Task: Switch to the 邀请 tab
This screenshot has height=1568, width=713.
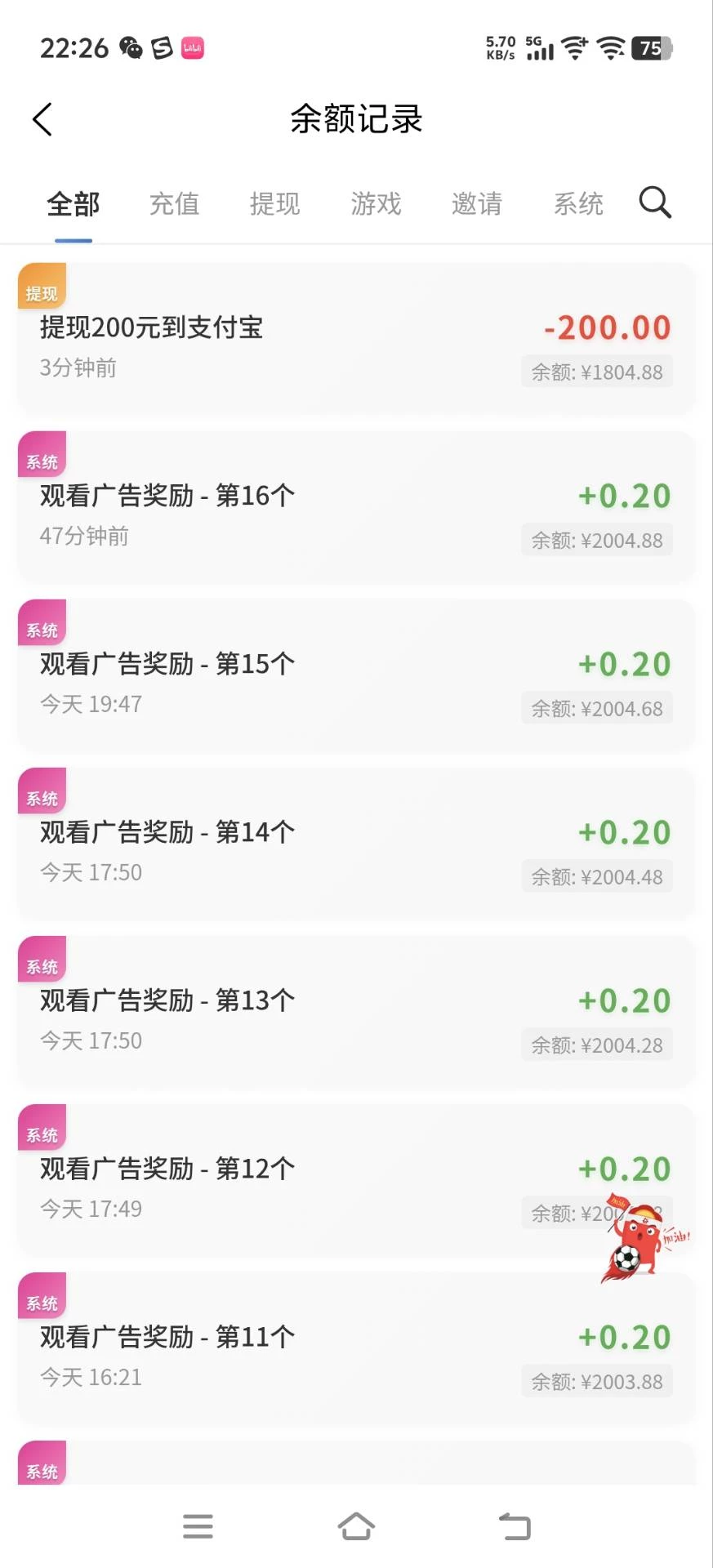Action: [x=477, y=204]
